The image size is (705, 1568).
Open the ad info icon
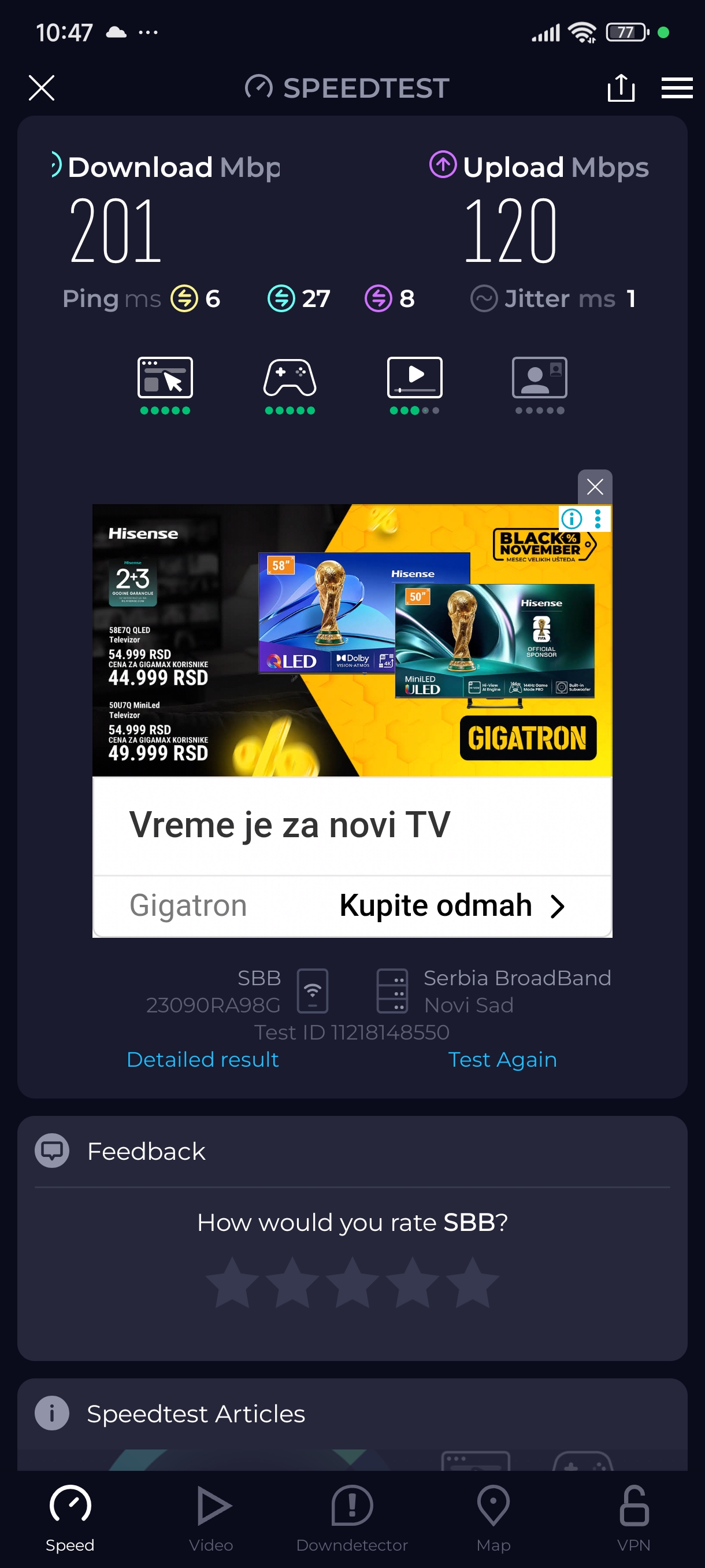click(x=571, y=519)
